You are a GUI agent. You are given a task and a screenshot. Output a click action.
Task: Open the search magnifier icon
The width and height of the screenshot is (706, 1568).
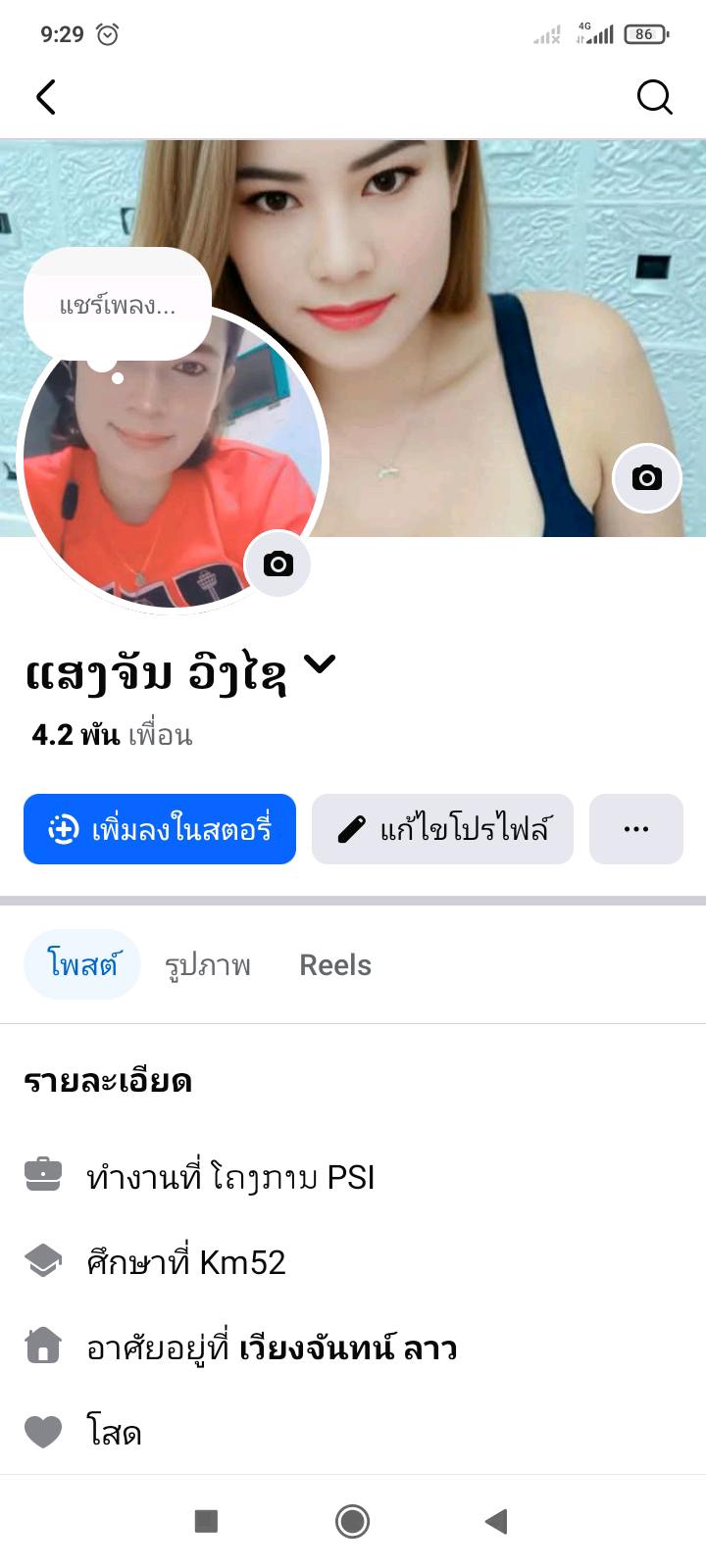pos(654,97)
